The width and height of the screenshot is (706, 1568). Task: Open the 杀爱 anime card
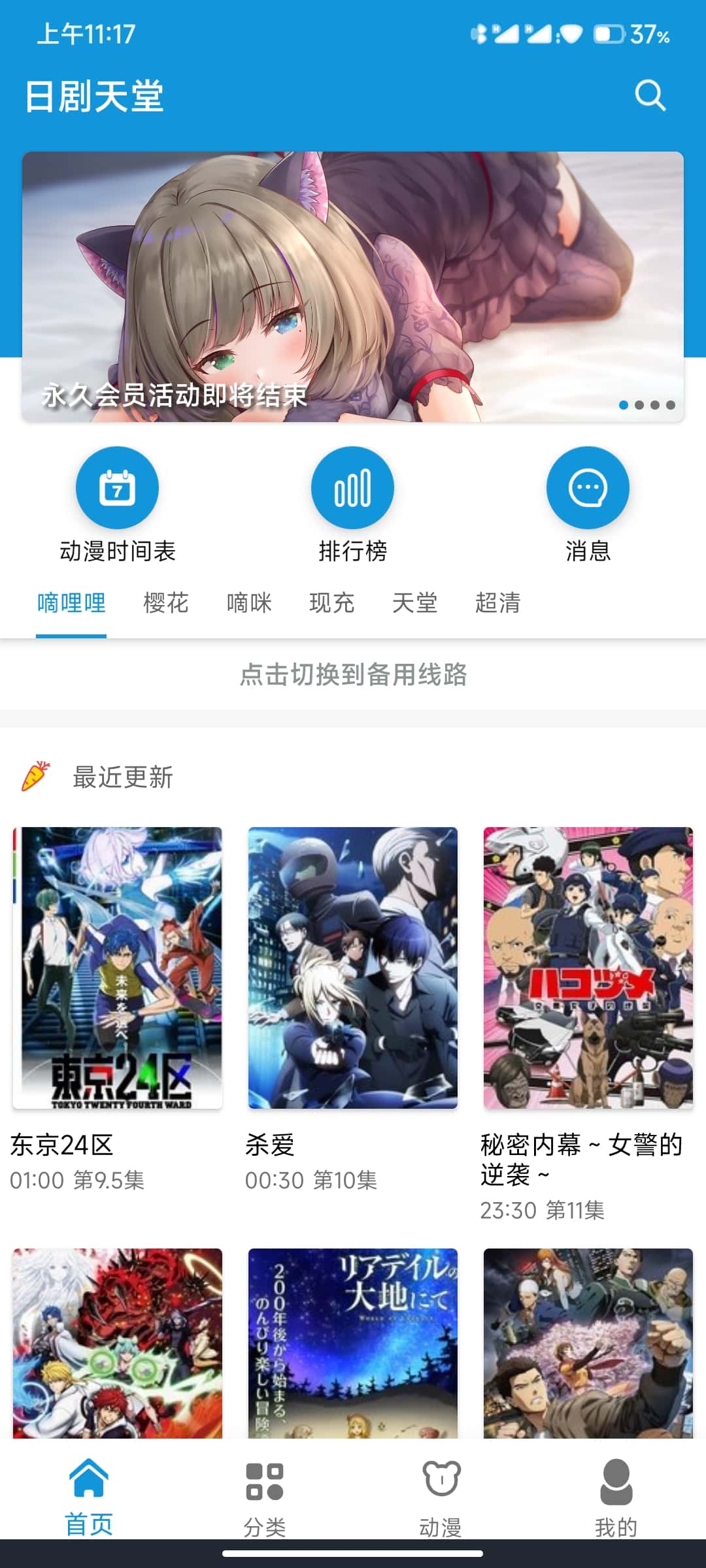[353, 968]
